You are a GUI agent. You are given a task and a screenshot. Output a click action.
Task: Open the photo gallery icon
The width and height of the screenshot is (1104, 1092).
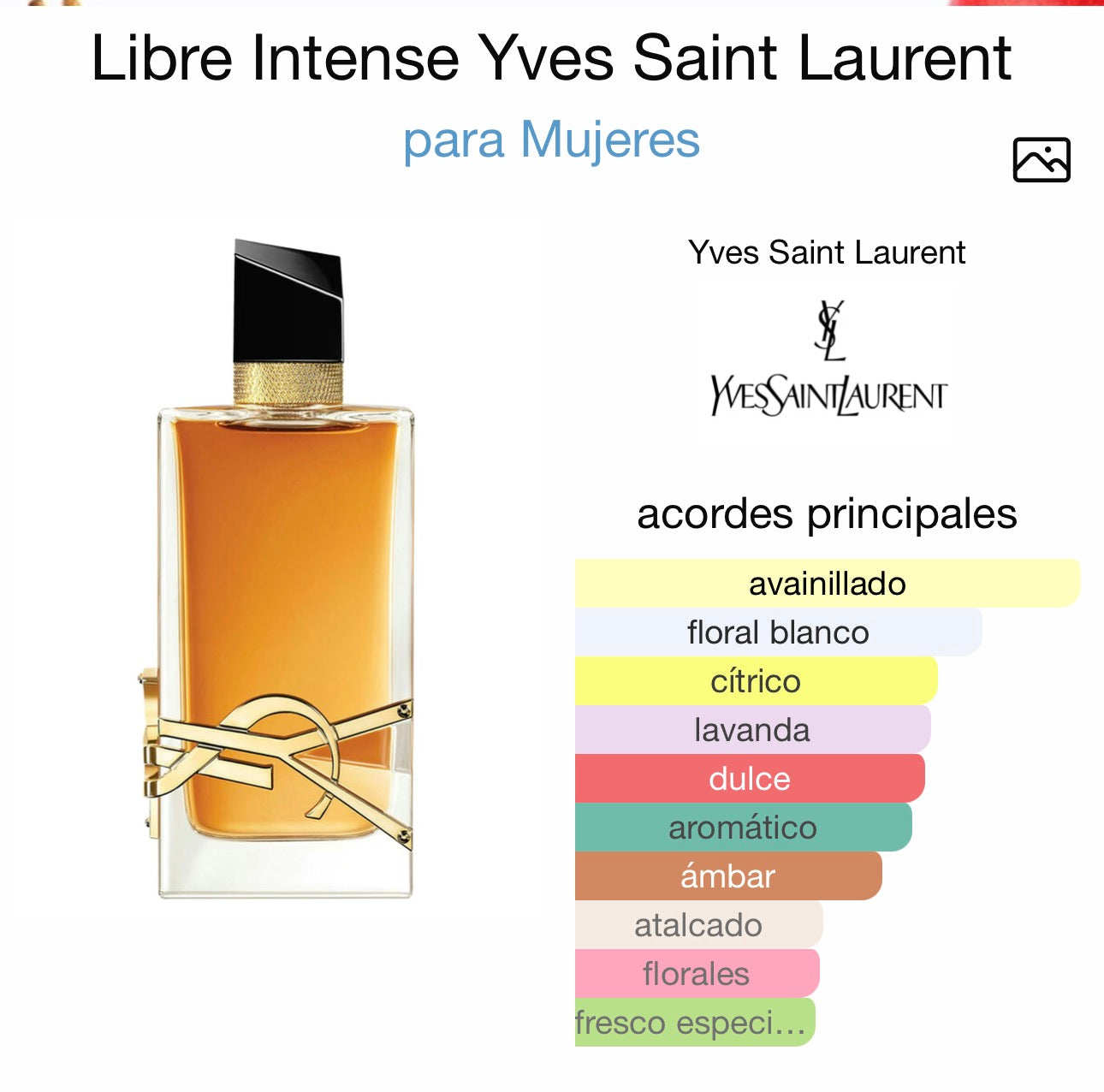click(1041, 160)
